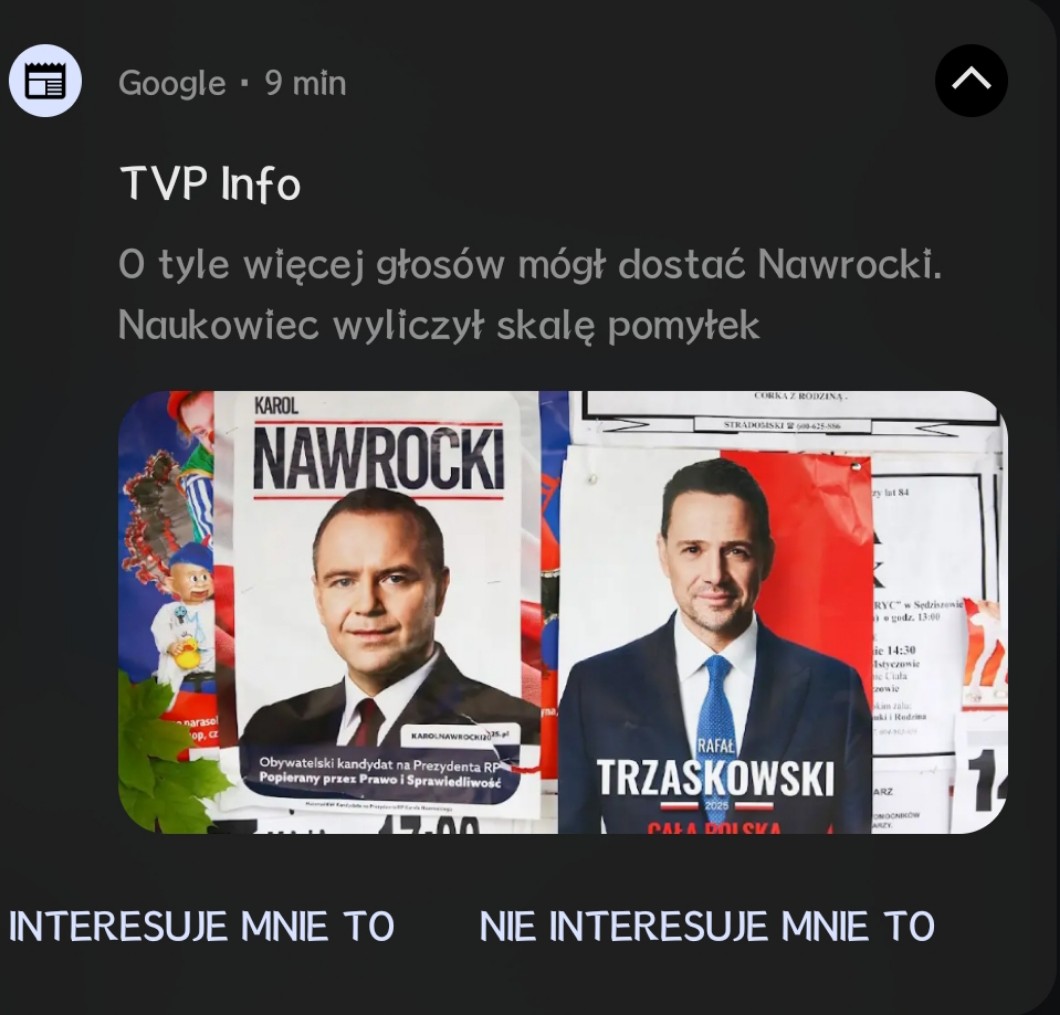This screenshot has width=1060, height=1015.
Task: Select 'INTERESUJE MNIE TO'
Action: [x=201, y=926]
